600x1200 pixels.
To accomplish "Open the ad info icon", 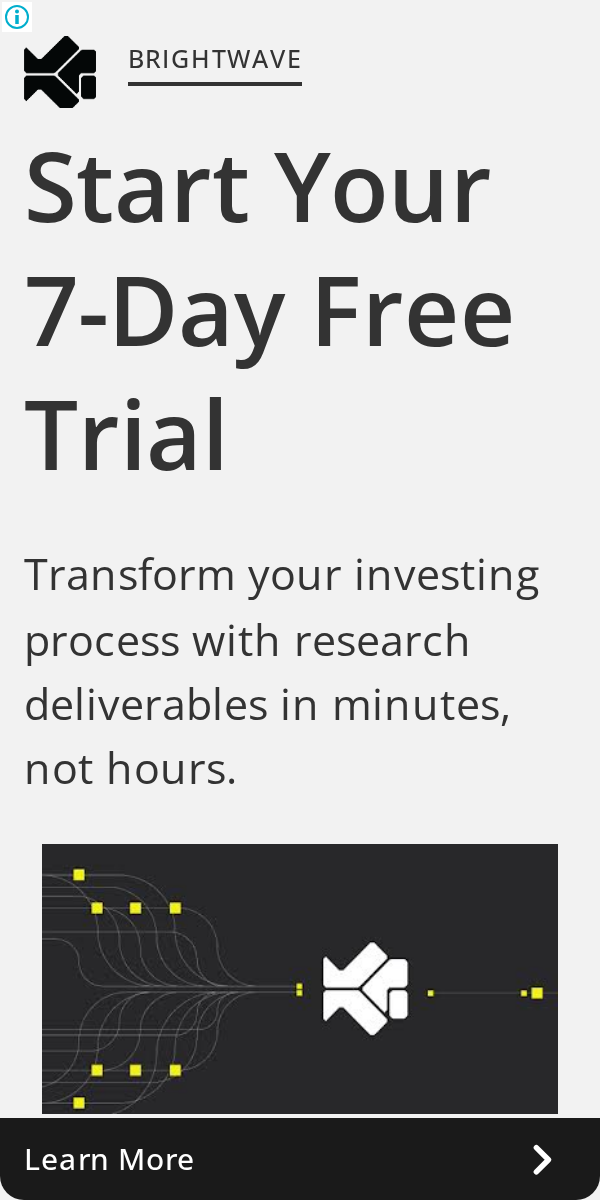I will (17, 17).
